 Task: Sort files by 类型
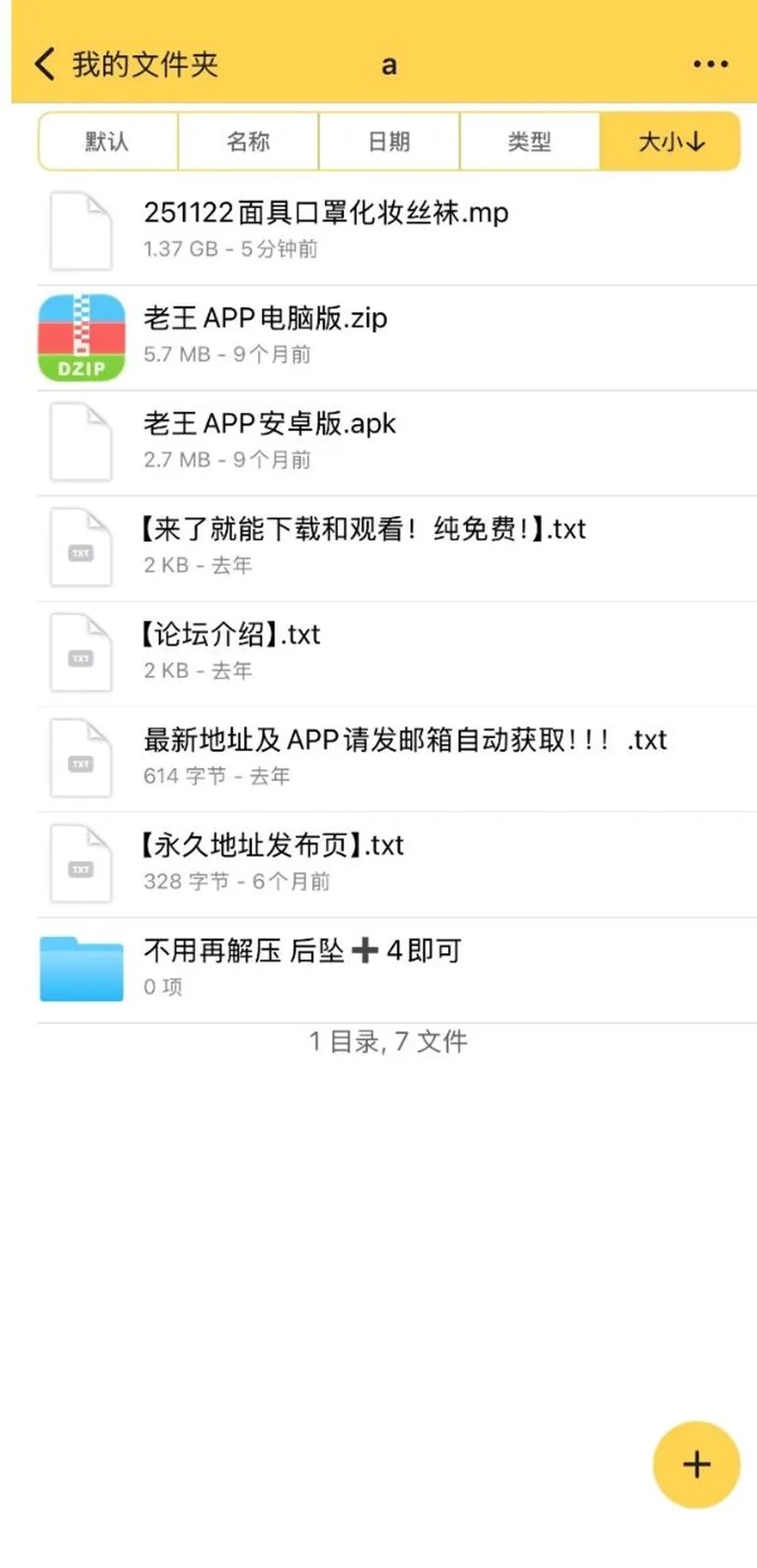(x=530, y=142)
